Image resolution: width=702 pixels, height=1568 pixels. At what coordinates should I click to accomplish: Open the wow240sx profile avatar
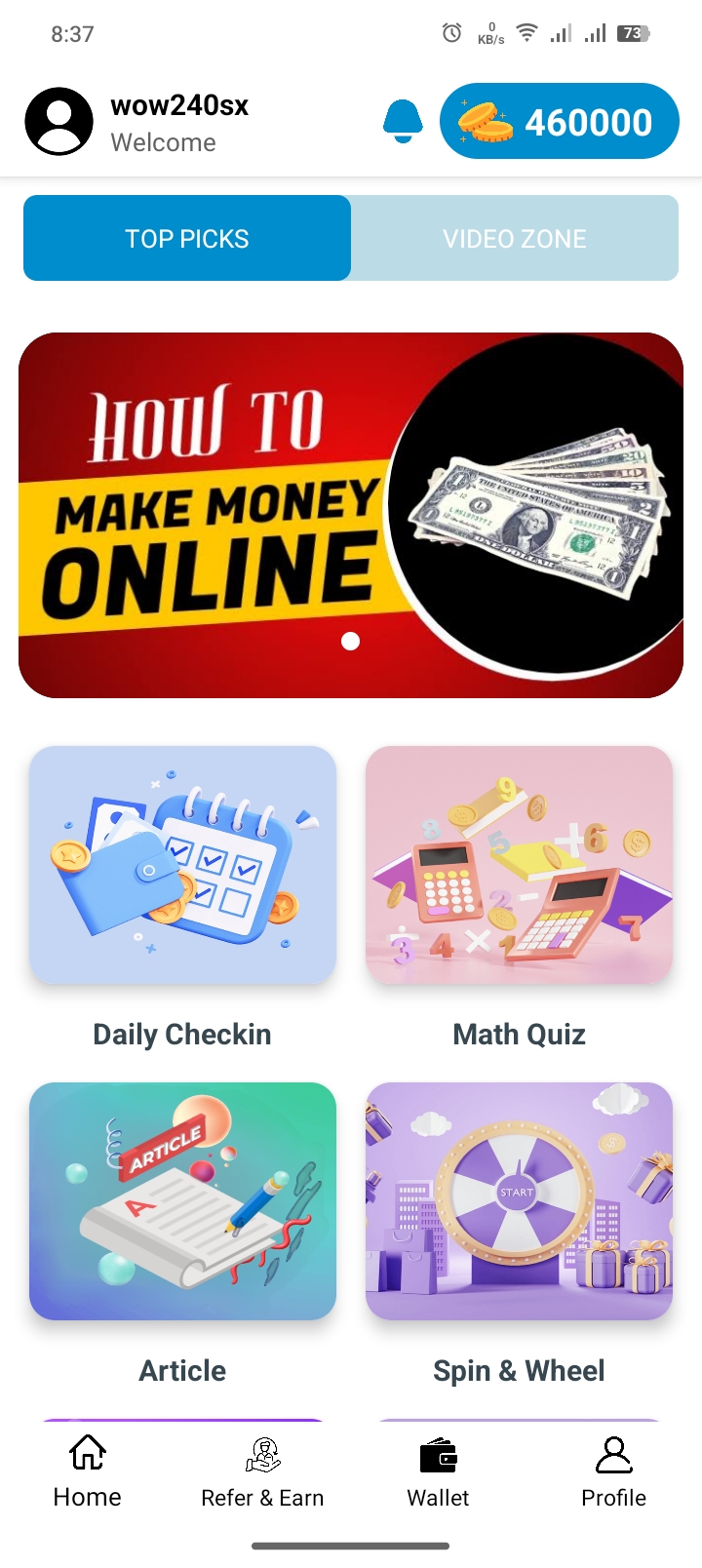coord(59,122)
